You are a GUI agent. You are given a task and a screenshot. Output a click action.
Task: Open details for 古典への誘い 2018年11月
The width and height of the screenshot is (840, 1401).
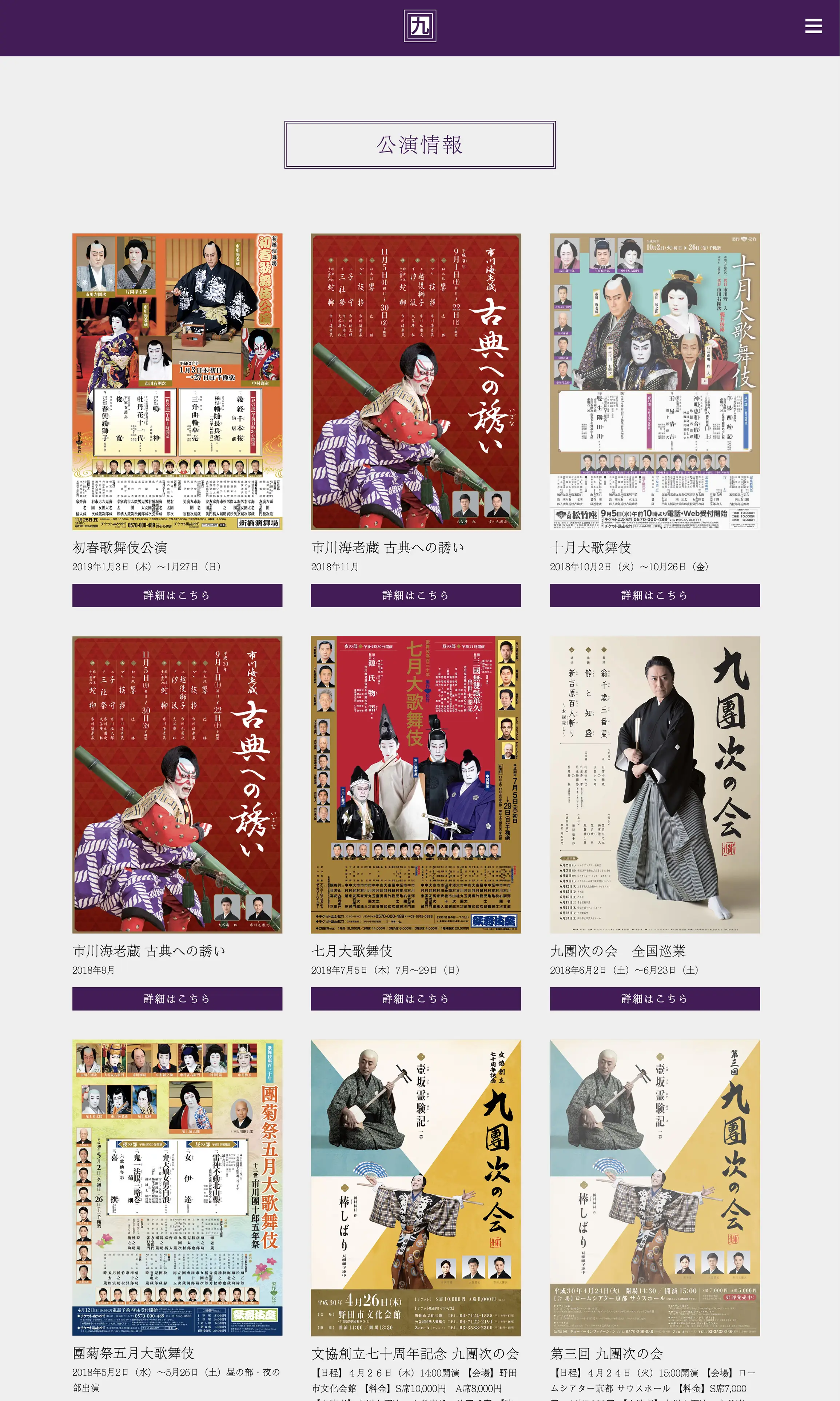pos(415,595)
